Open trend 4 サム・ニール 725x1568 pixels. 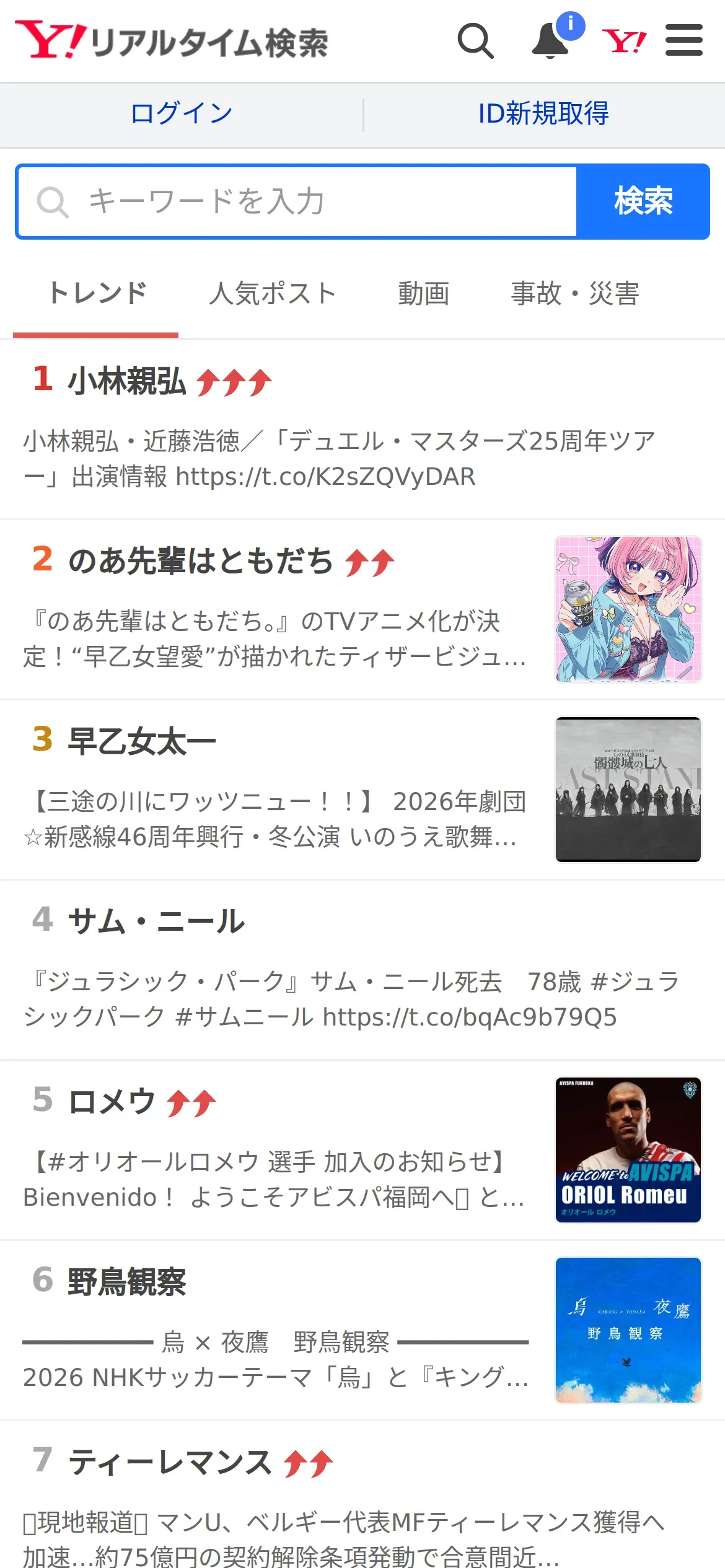362,970
